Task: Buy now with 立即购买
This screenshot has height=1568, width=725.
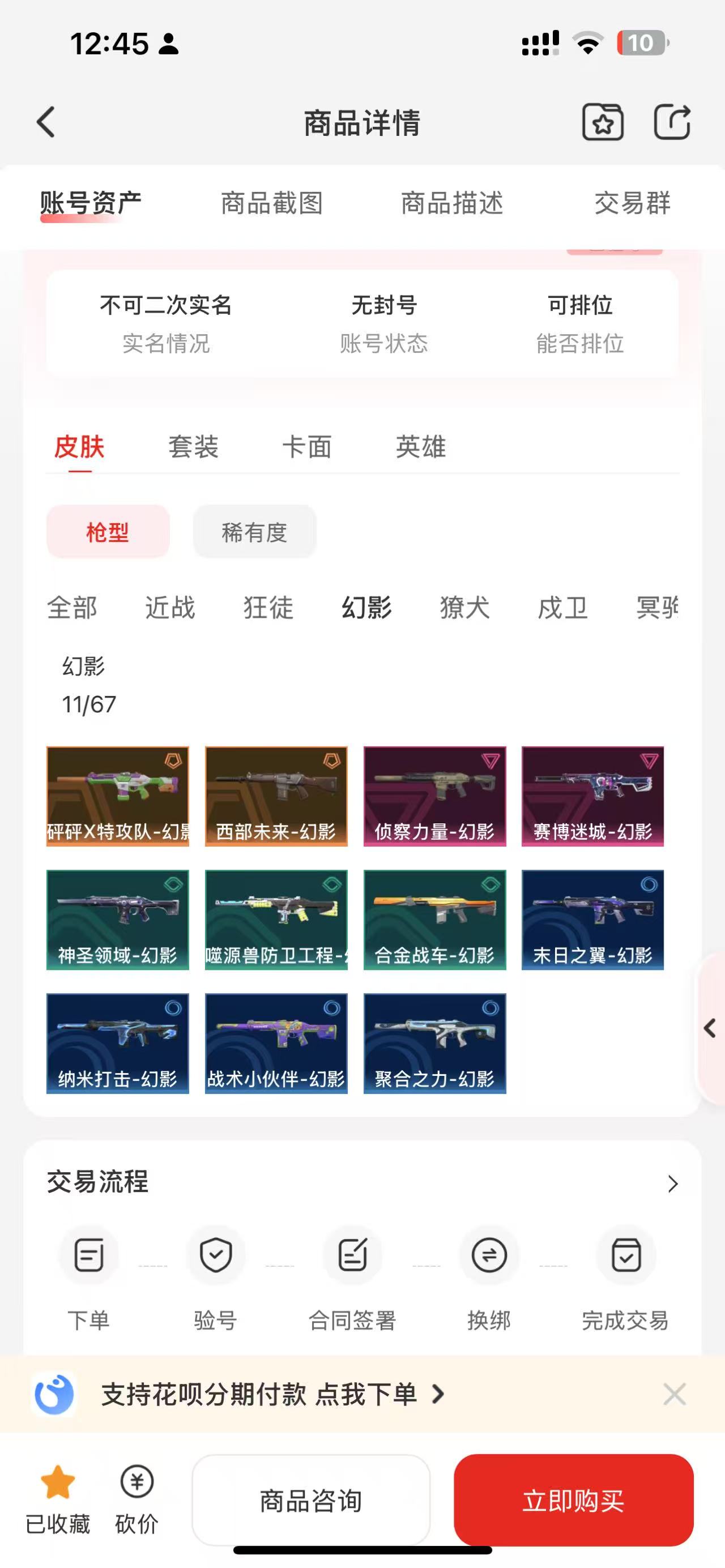Action: 573,1501
